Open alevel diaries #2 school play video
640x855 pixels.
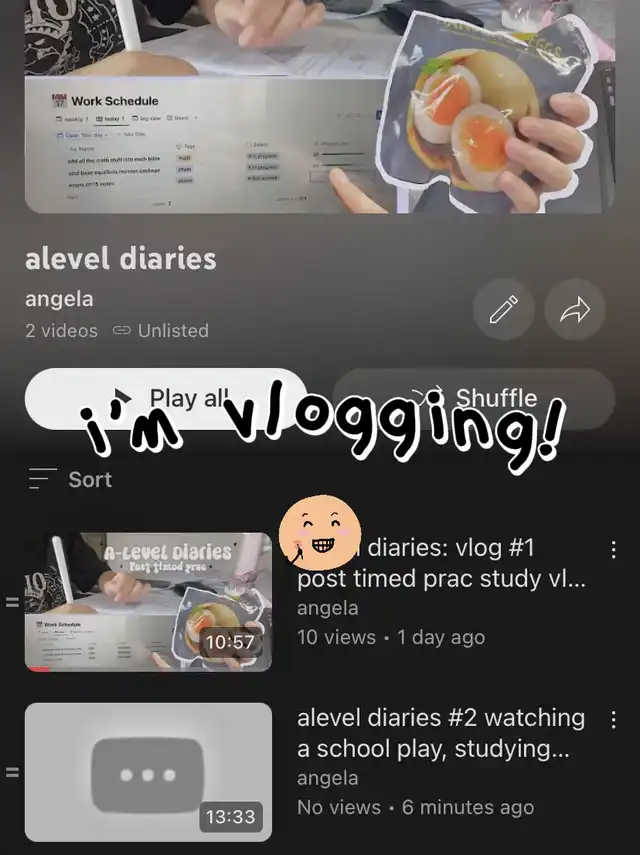coord(148,772)
